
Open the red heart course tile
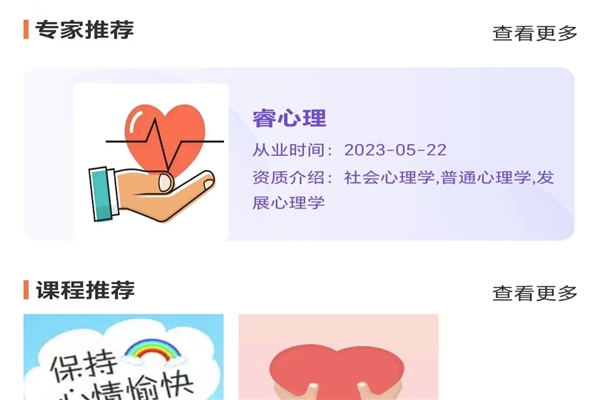click(x=338, y=358)
